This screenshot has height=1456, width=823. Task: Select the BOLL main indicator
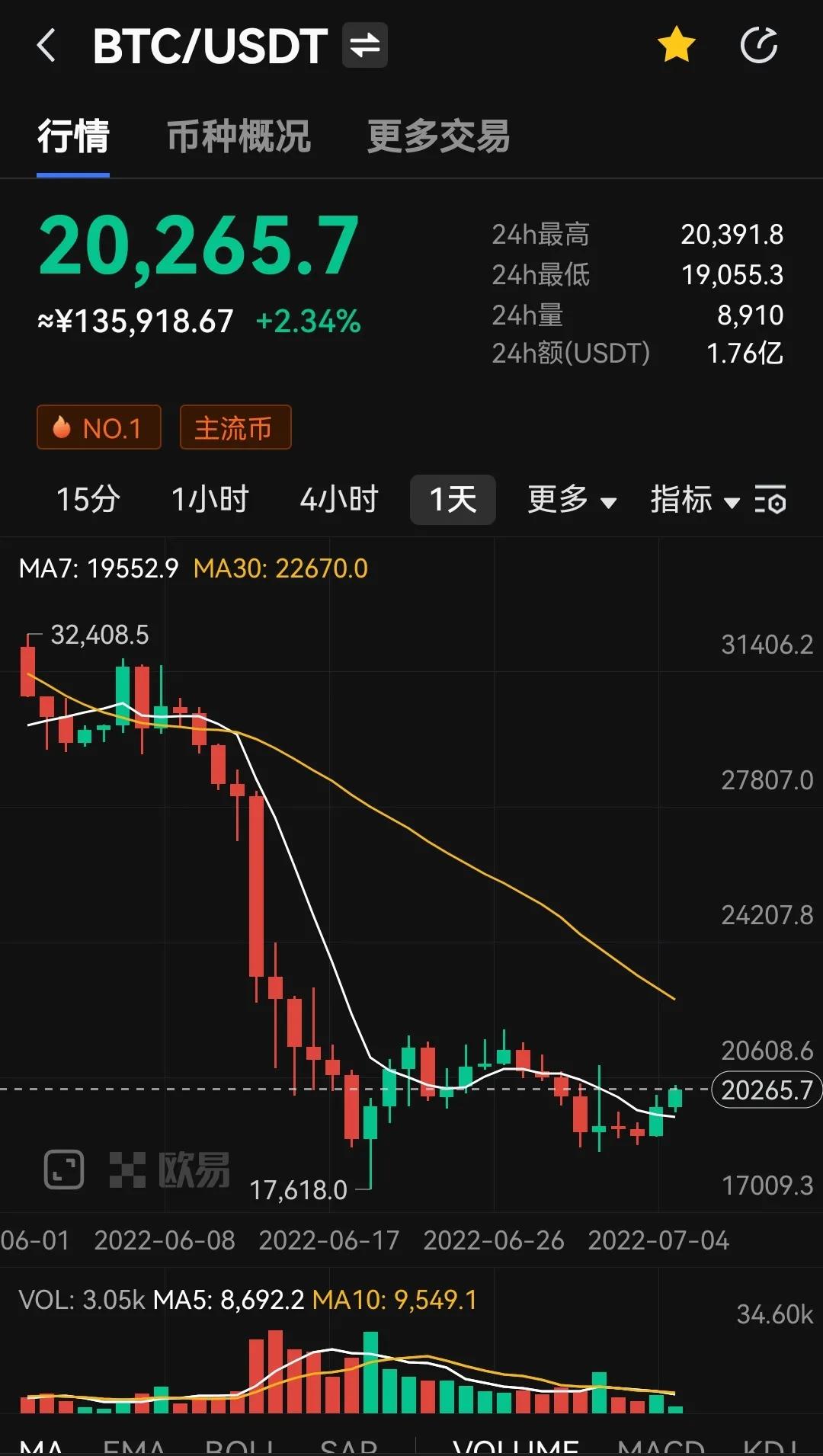pyautogui.click(x=240, y=1446)
